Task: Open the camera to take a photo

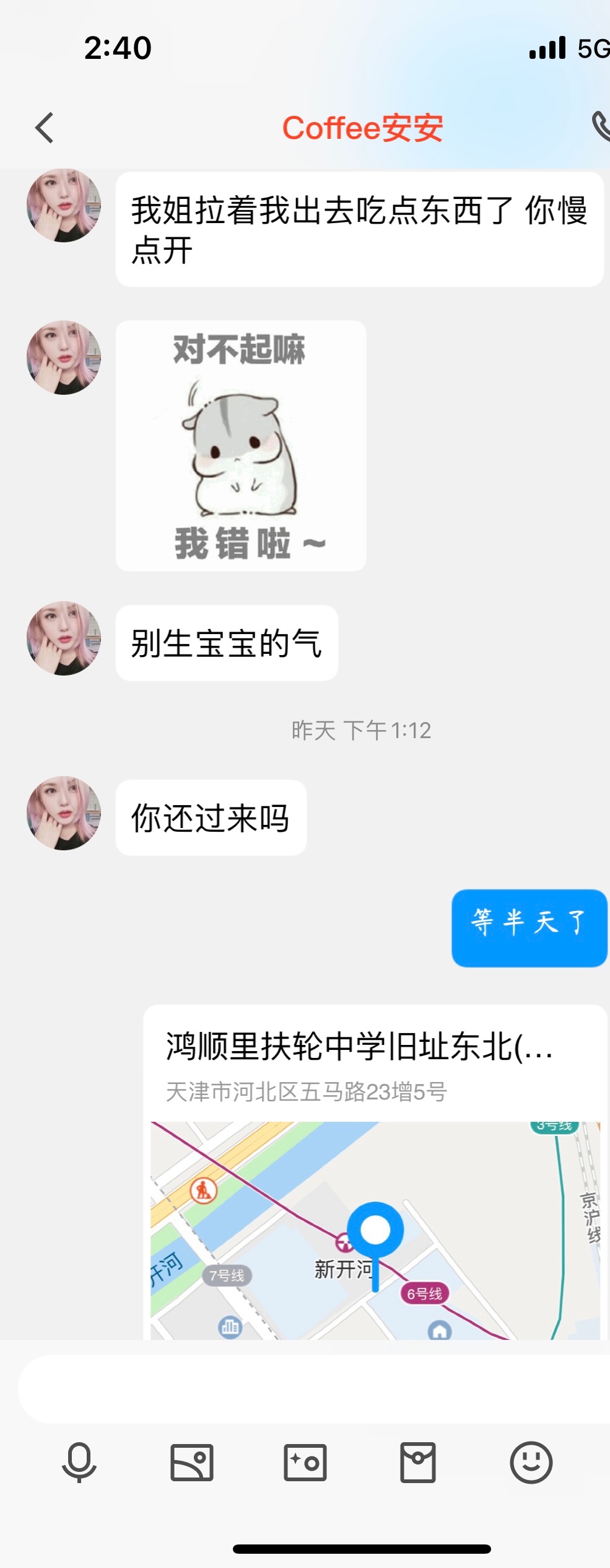Action: pyautogui.click(x=305, y=1462)
